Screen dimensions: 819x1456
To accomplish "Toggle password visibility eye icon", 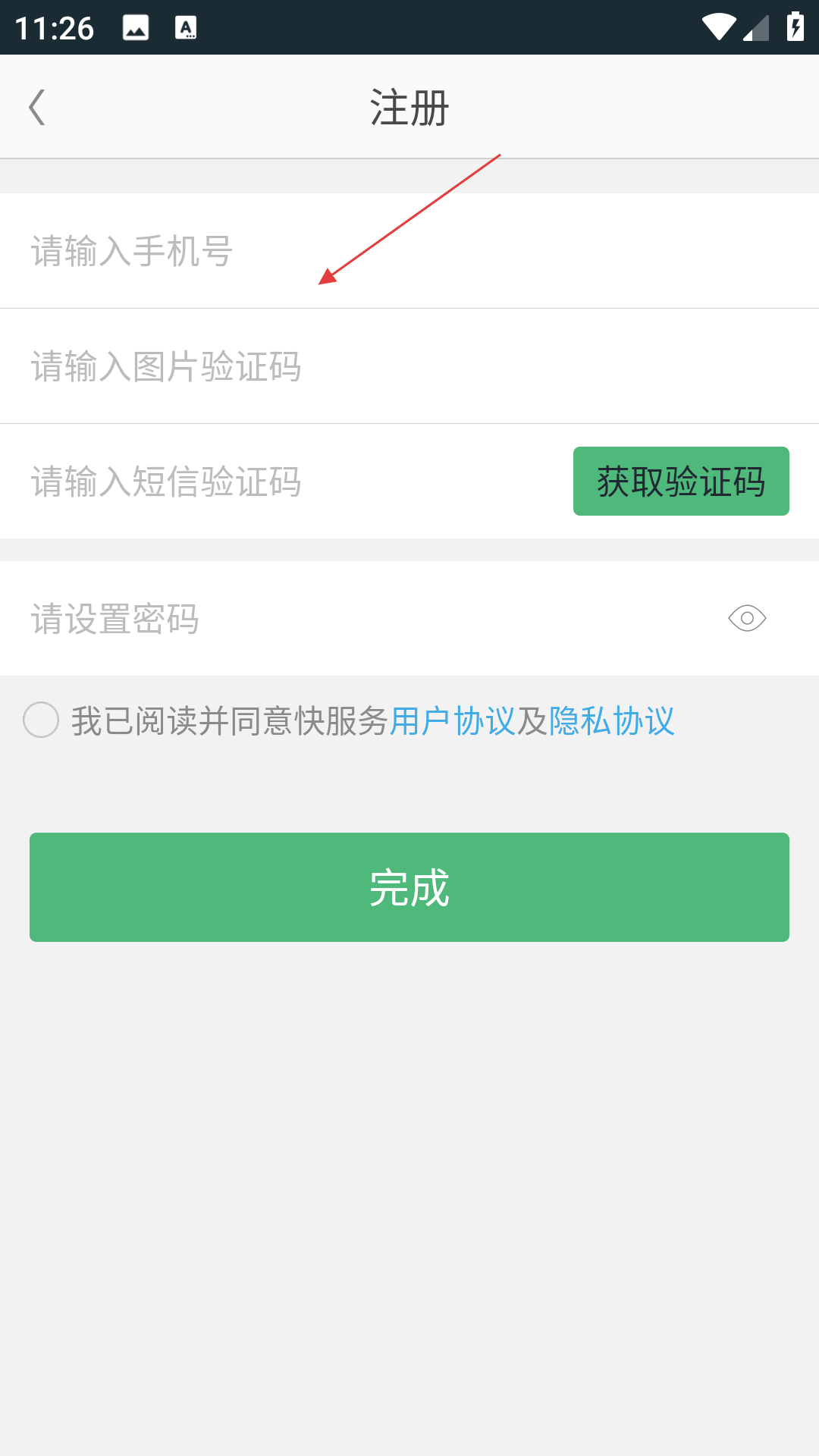I will click(x=747, y=619).
